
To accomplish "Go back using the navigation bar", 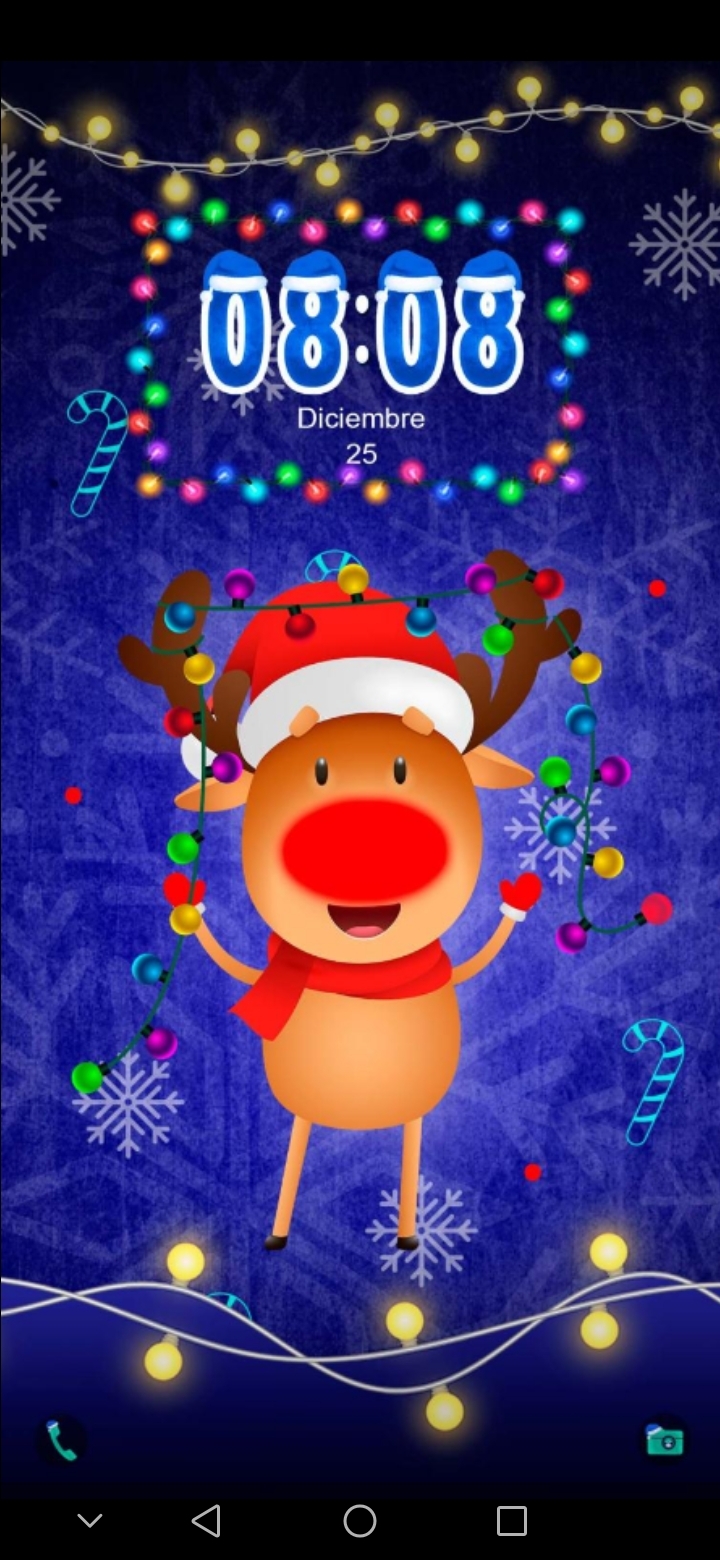I will click(x=206, y=1521).
